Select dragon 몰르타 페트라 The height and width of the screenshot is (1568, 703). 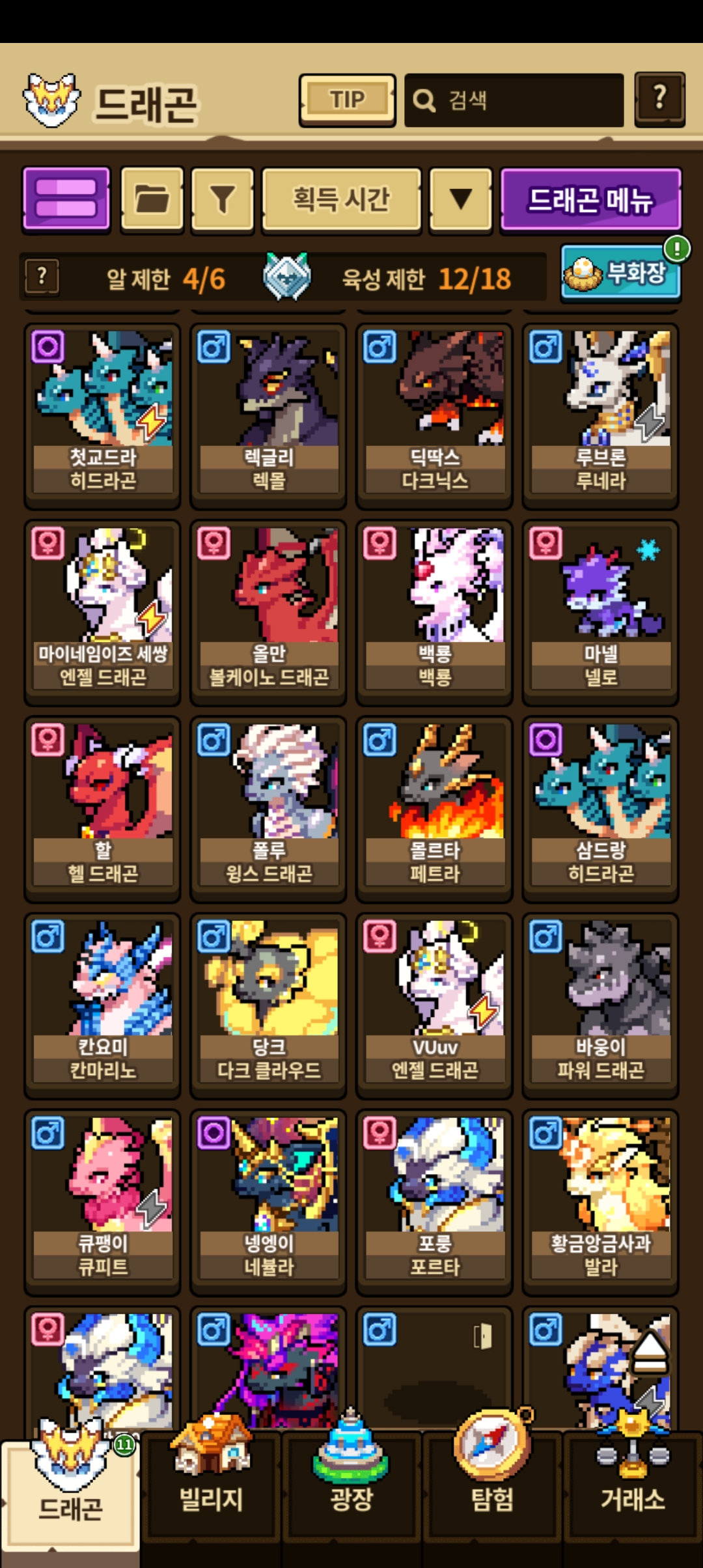coord(434,809)
